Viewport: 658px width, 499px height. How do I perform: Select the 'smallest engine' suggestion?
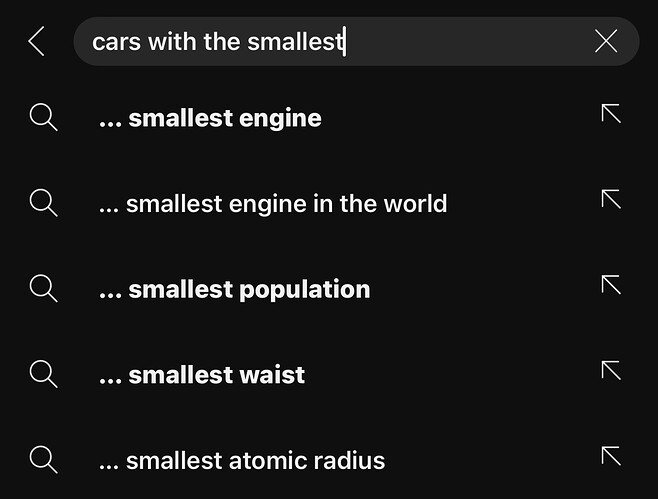pos(210,118)
